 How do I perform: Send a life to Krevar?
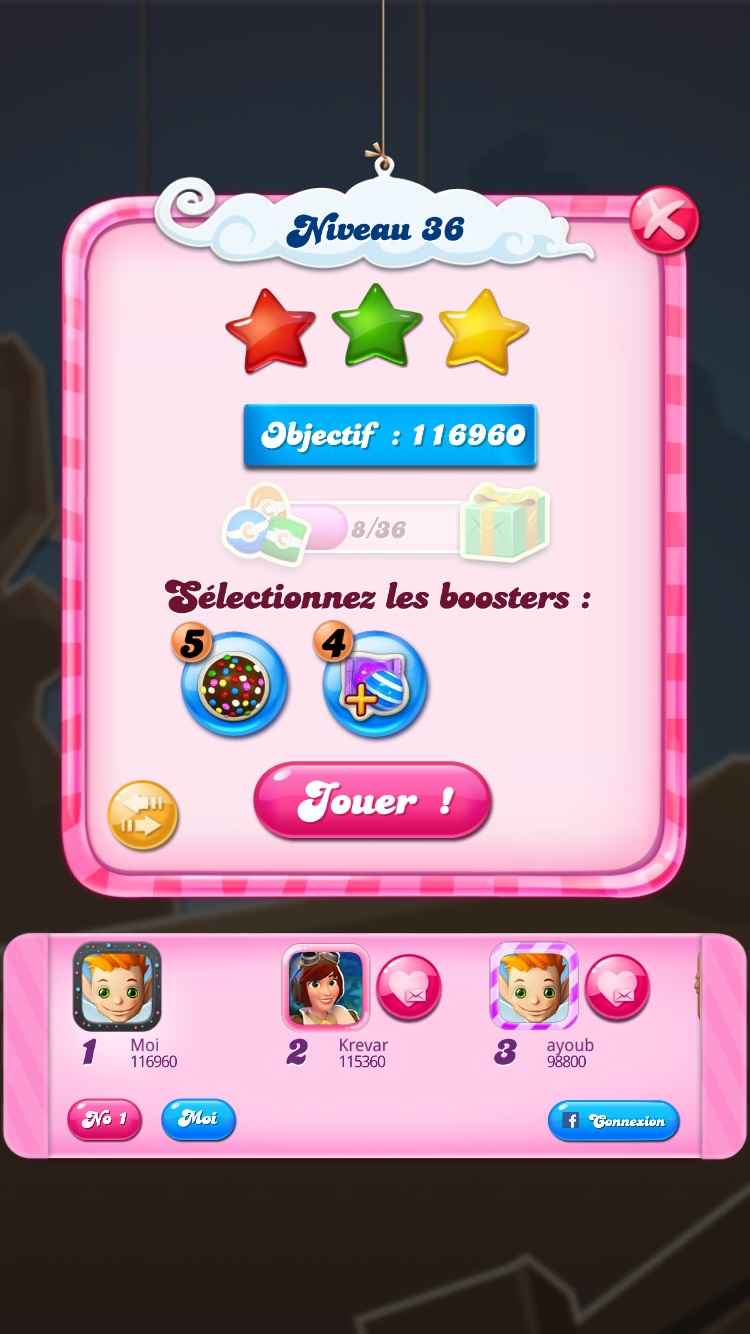[408, 988]
